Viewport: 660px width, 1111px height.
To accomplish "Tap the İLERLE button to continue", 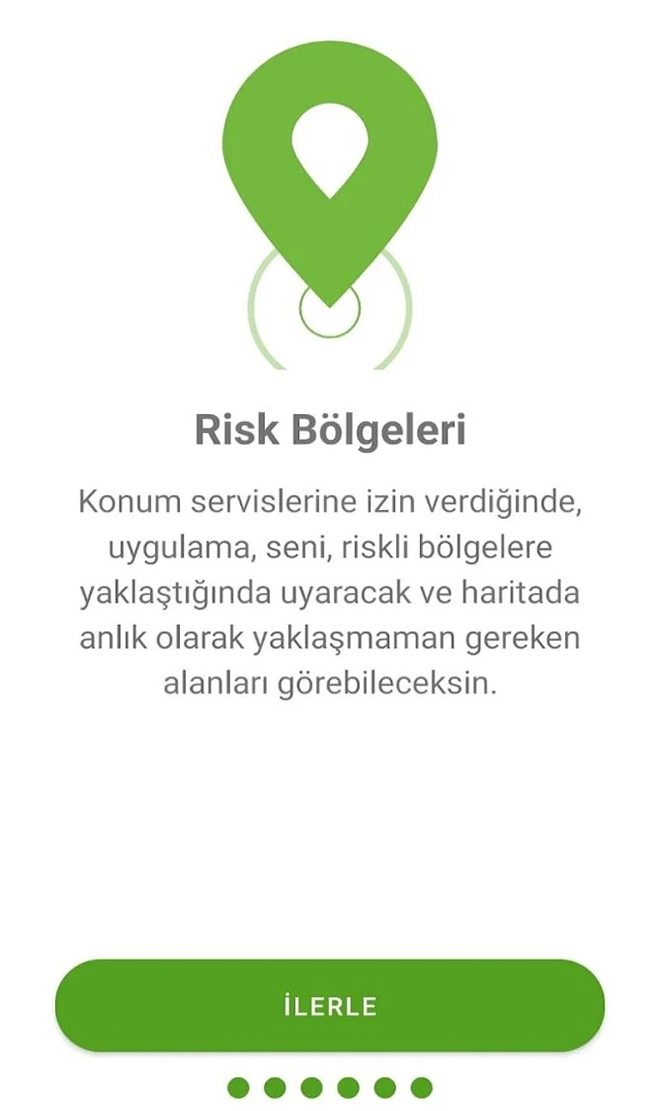I will pos(330,1005).
